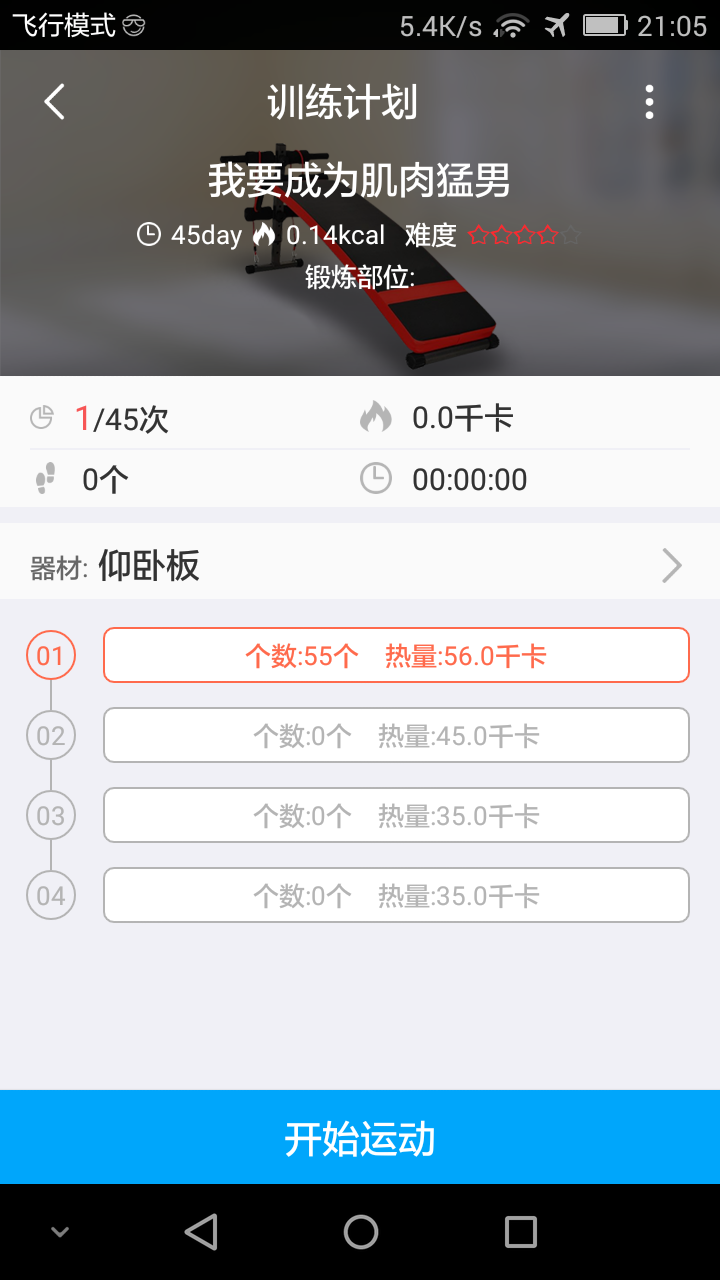Select the 02 set circle marker

[x=50, y=735]
